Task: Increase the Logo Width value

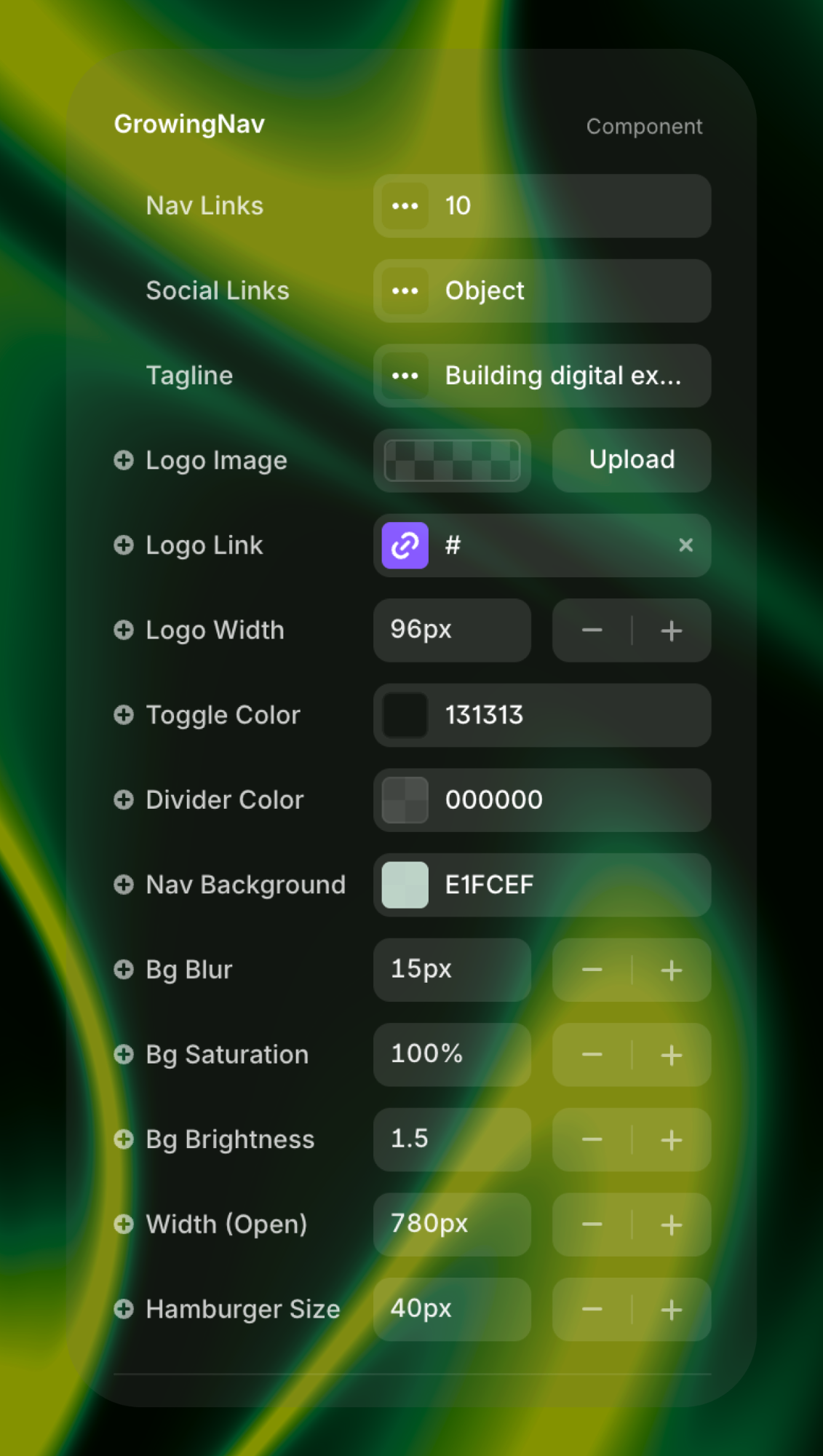Action: click(671, 630)
